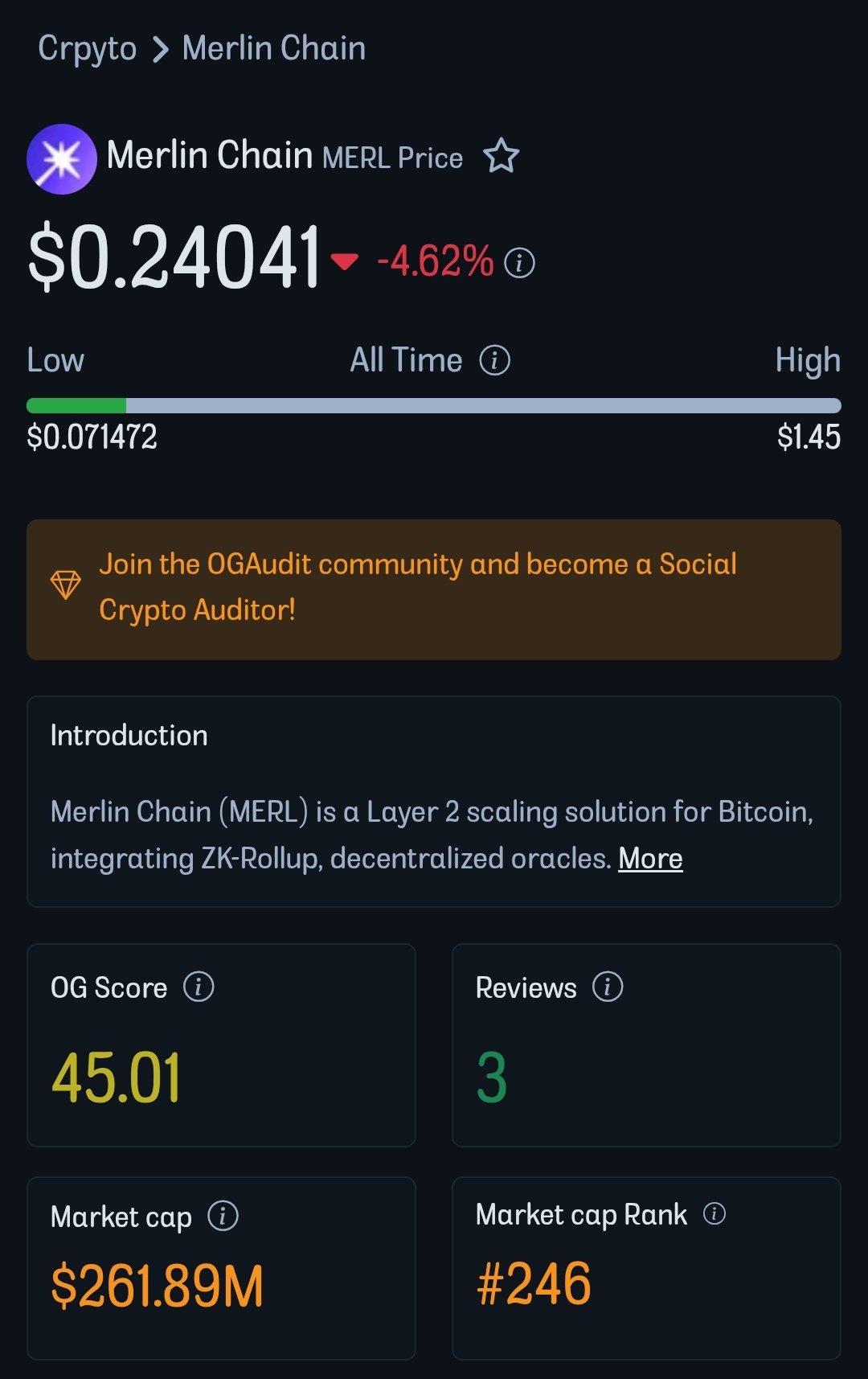View OG Score info tooltip
868x1379 pixels.
[199, 987]
